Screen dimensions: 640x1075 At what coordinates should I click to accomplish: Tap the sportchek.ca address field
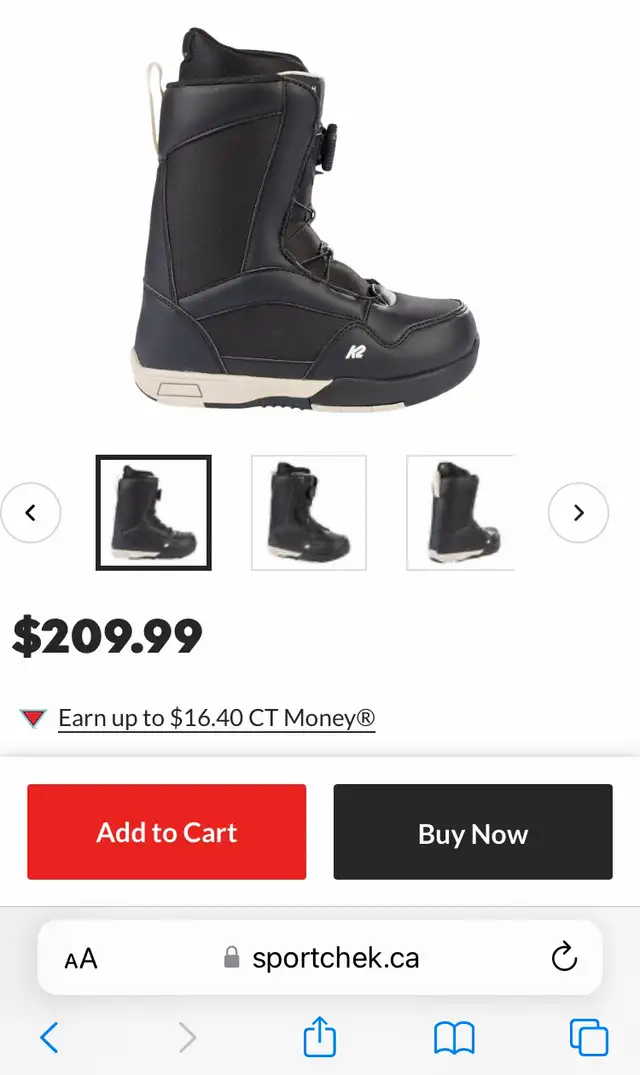321,958
